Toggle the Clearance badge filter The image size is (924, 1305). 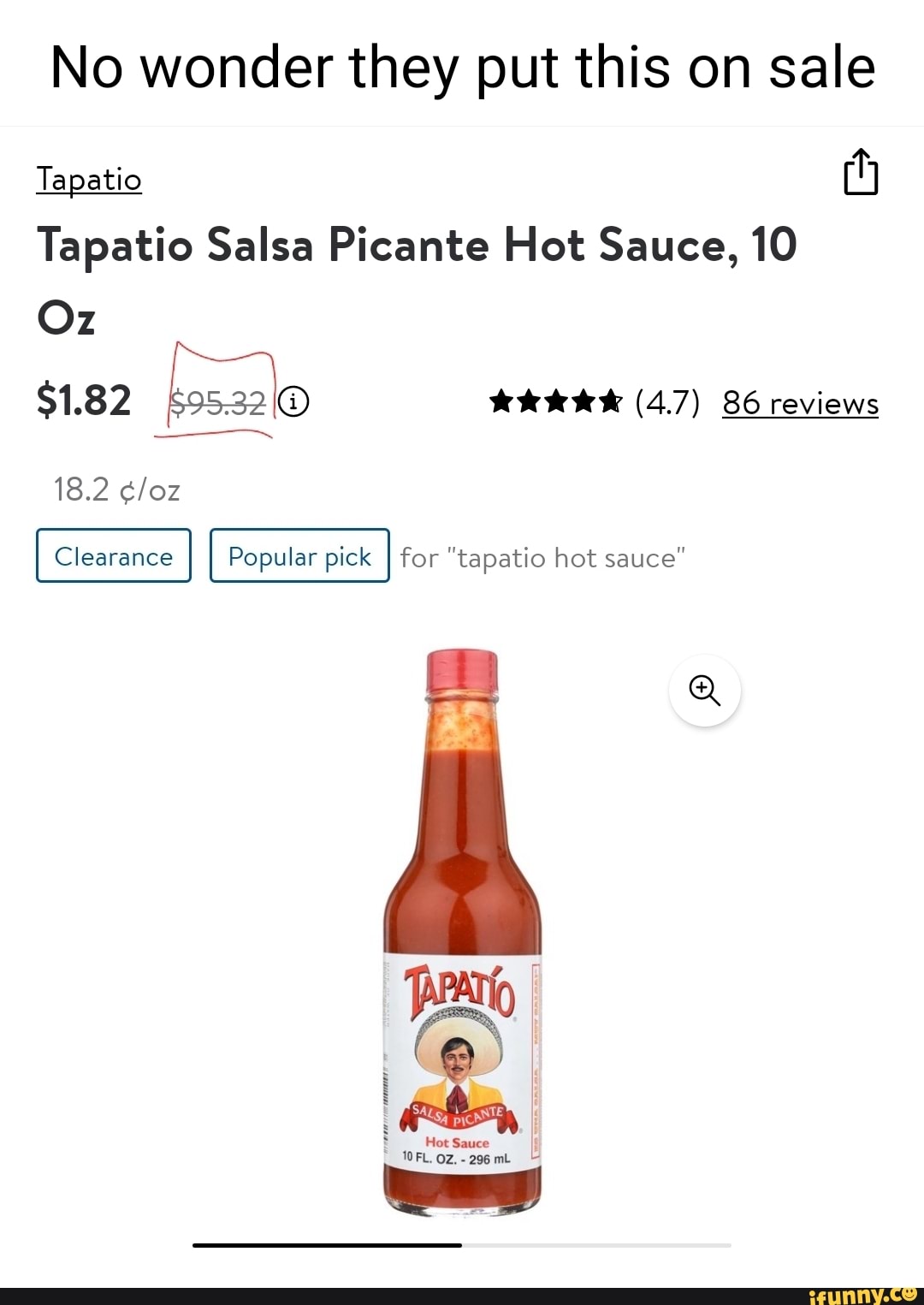[113, 556]
